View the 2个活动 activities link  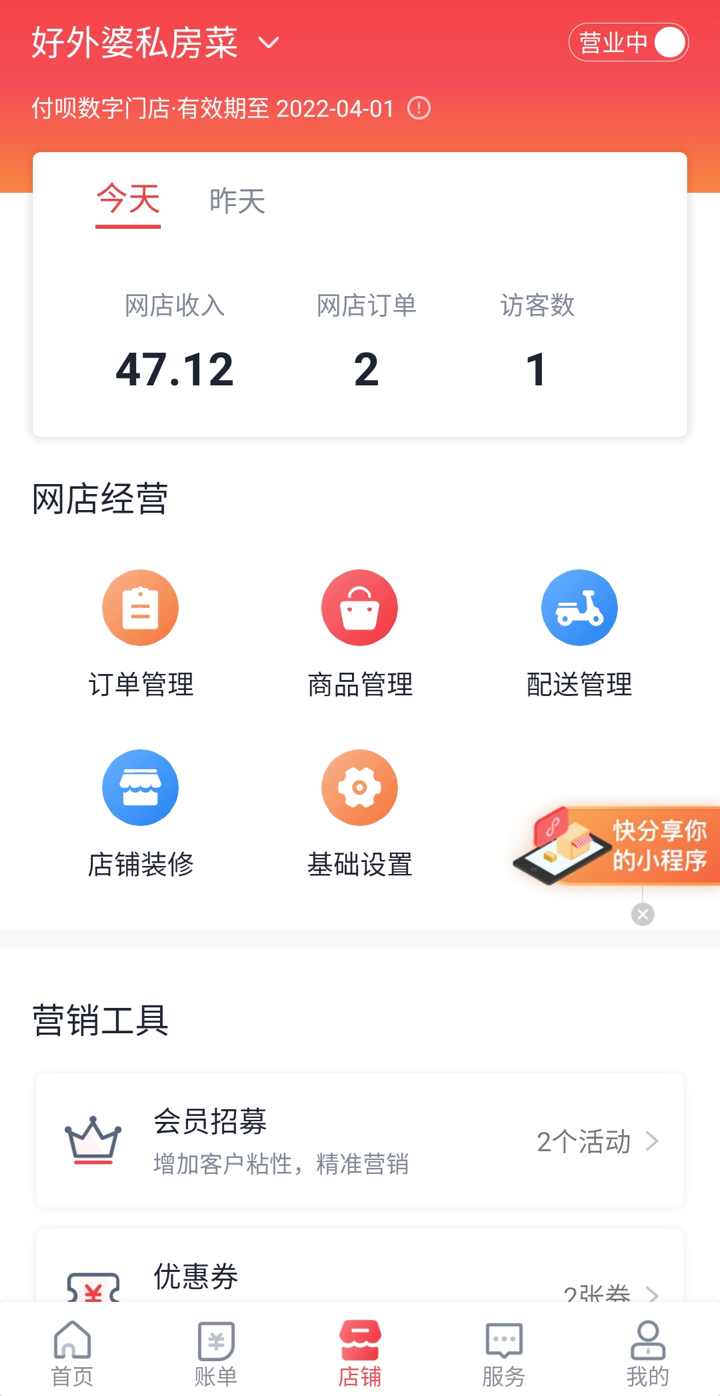point(584,1140)
